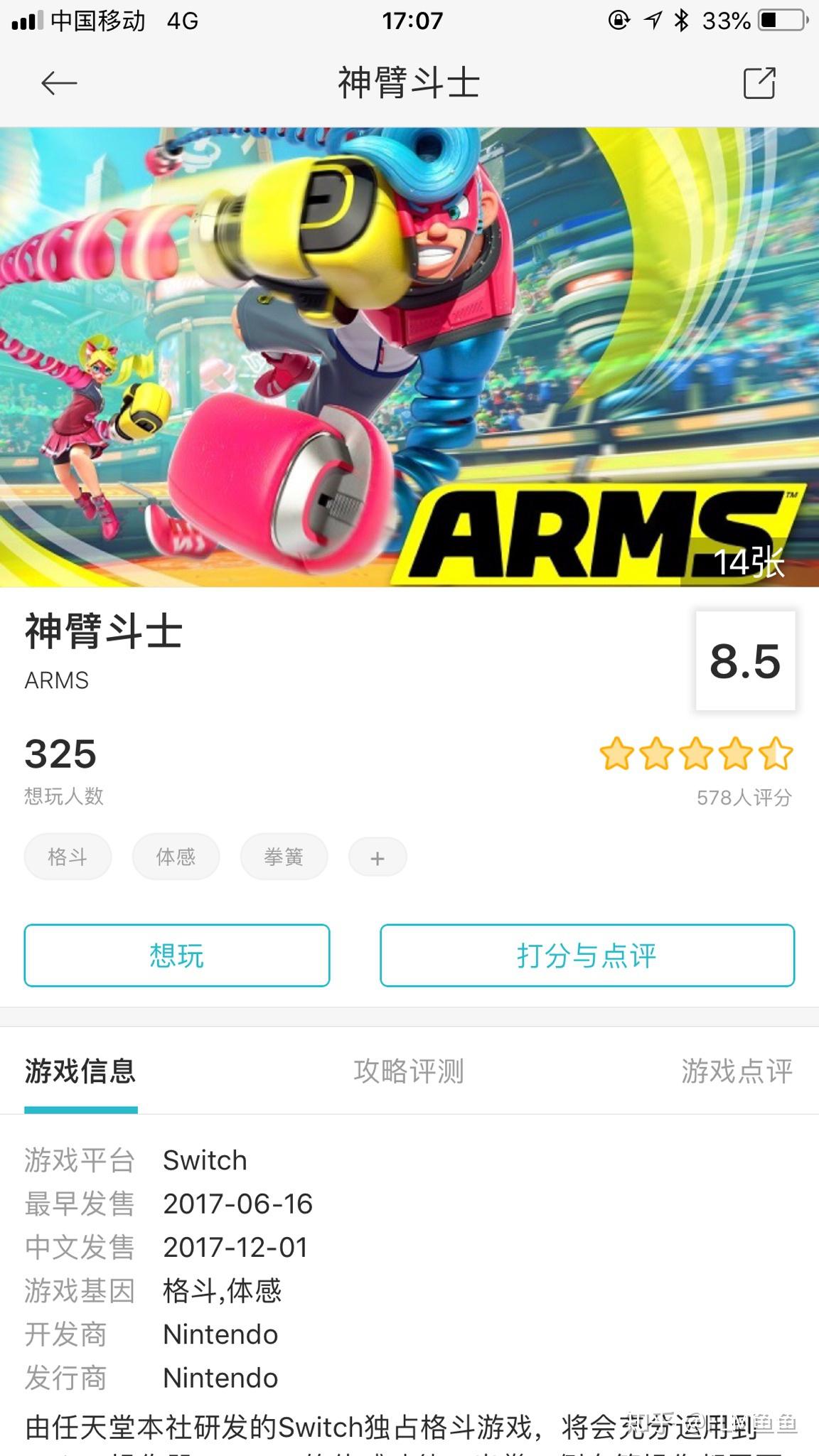Switch to the 攻略评测 tab
819x1456 pixels.
coord(409,1071)
